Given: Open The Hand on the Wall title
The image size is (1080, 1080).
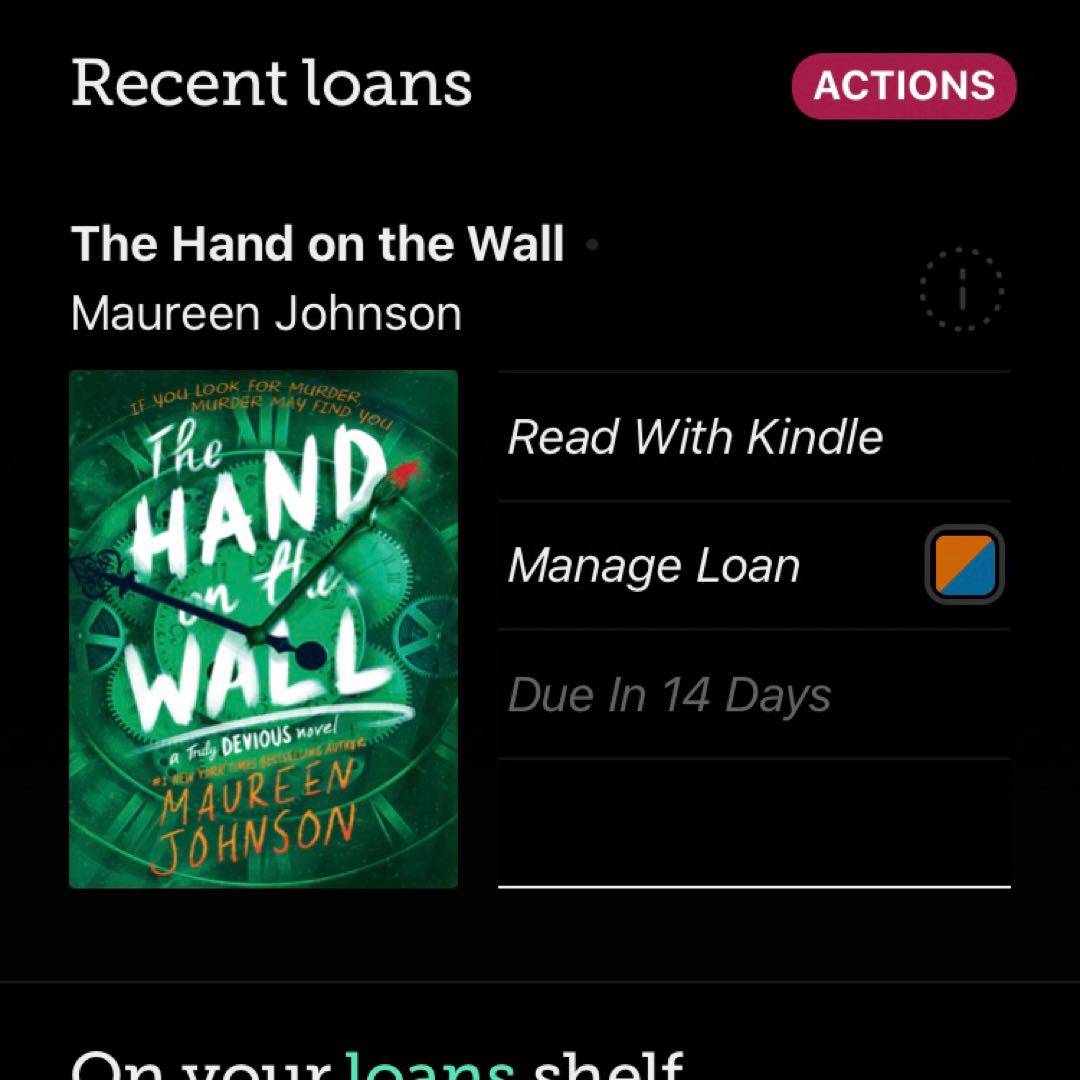Looking at the screenshot, I should pyautogui.click(x=318, y=244).
